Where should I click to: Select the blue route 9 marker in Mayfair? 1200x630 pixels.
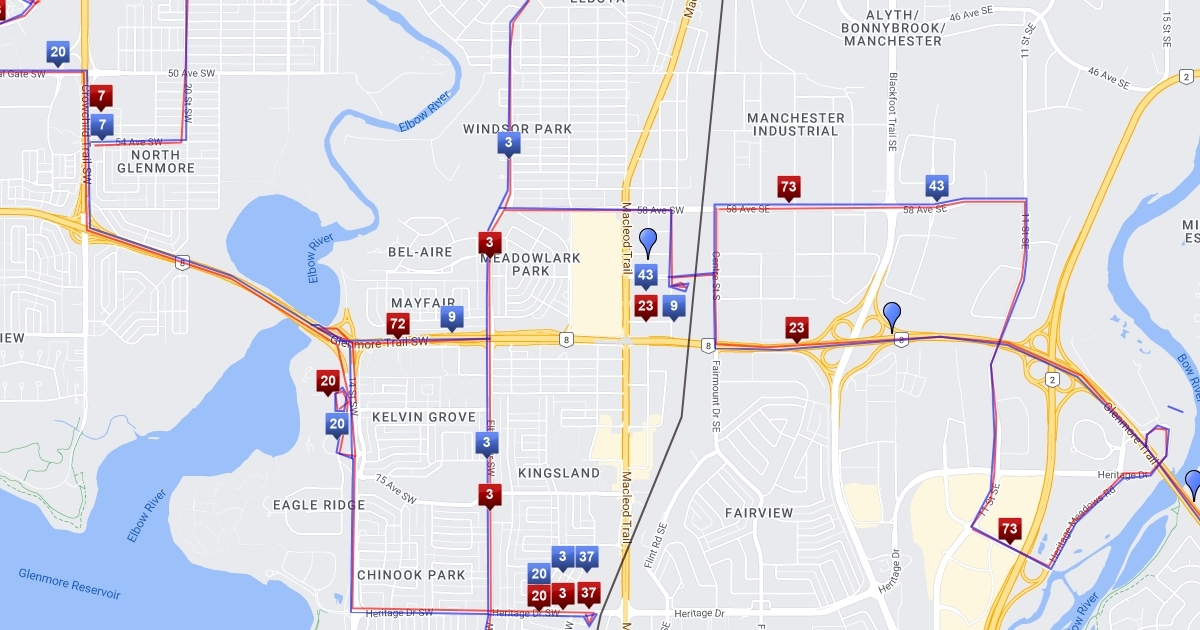(452, 318)
